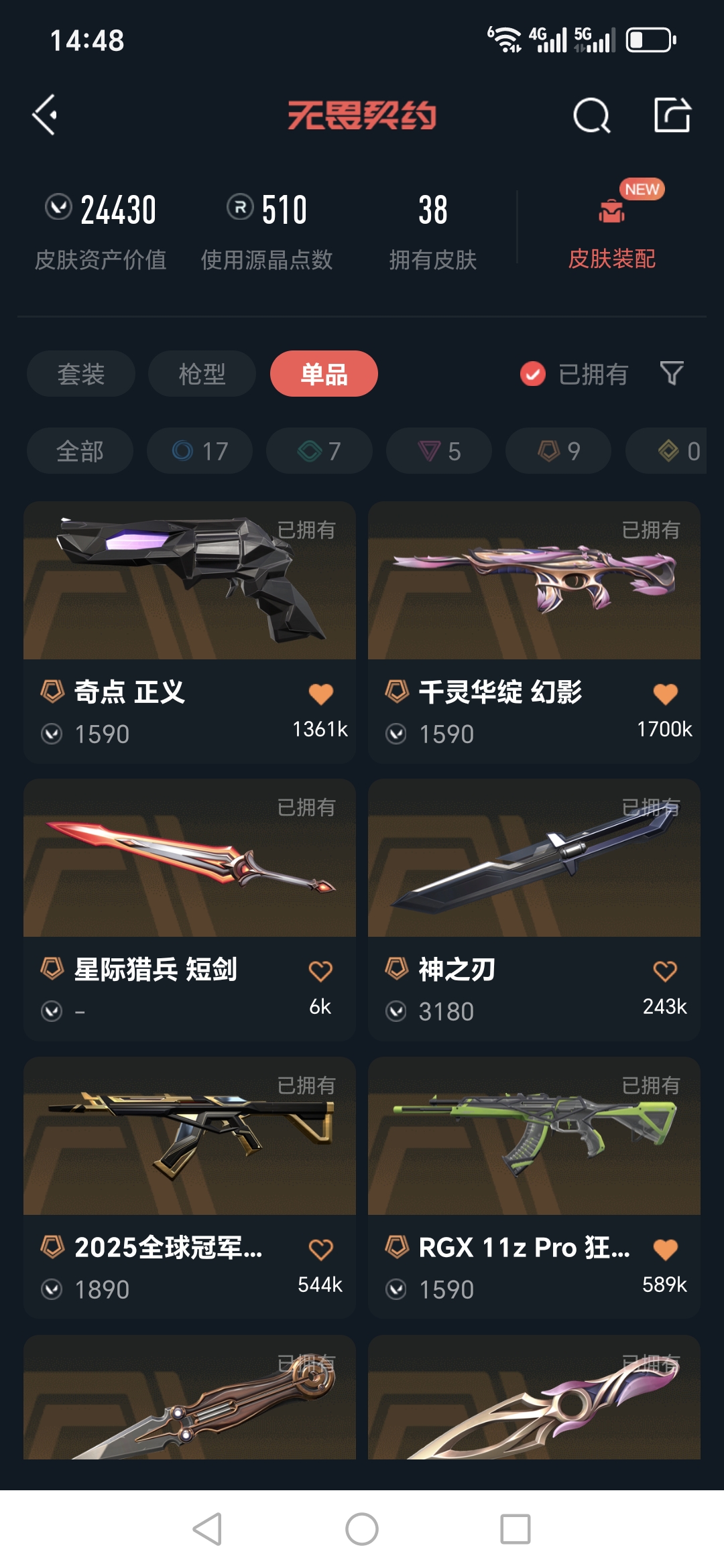This screenshot has width=724, height=1568.
Task: Open the 奇点 正义 skin card
Action: [x=190, y=603]
